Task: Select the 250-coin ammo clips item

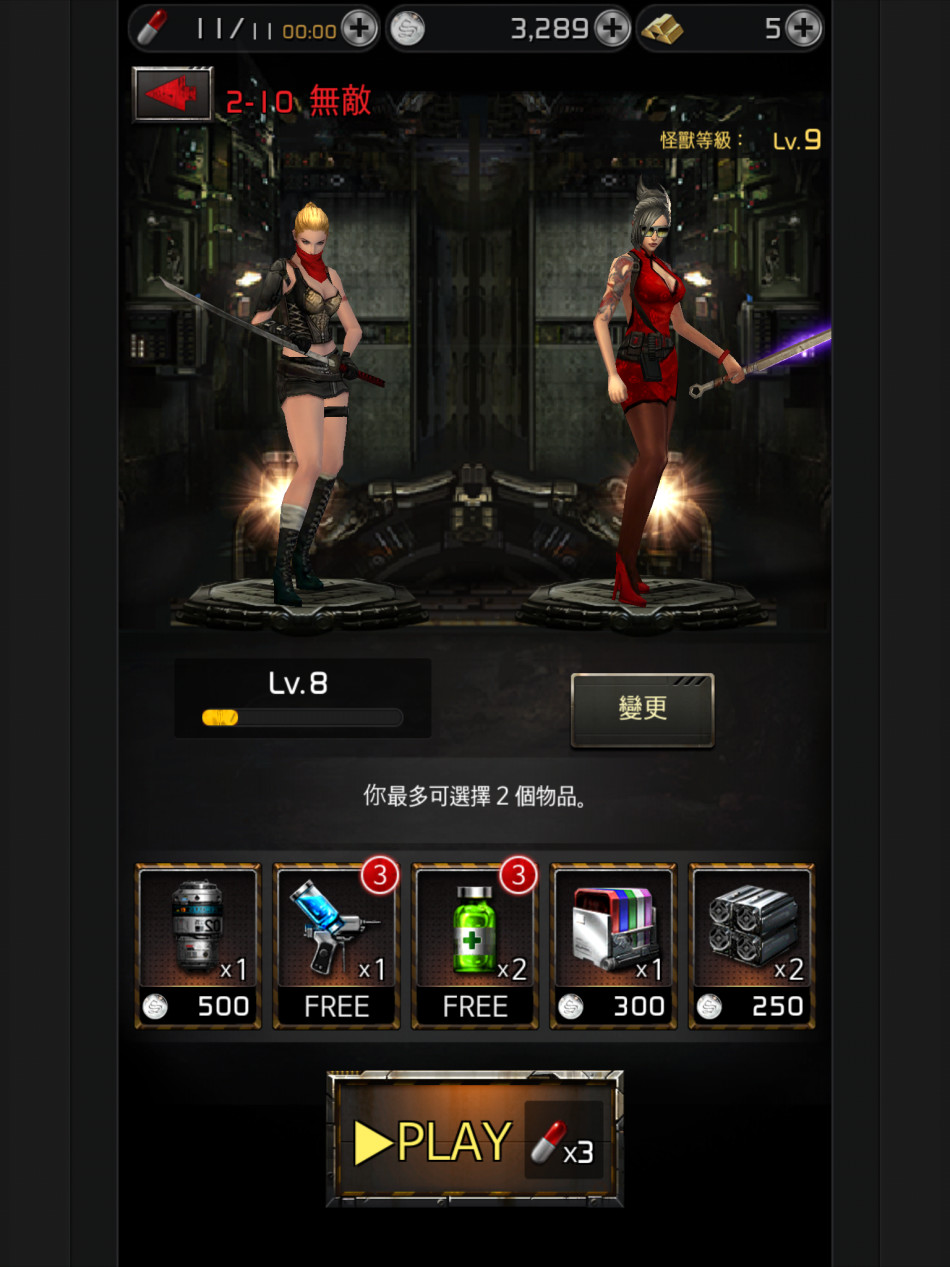Action: click(752, 946)
